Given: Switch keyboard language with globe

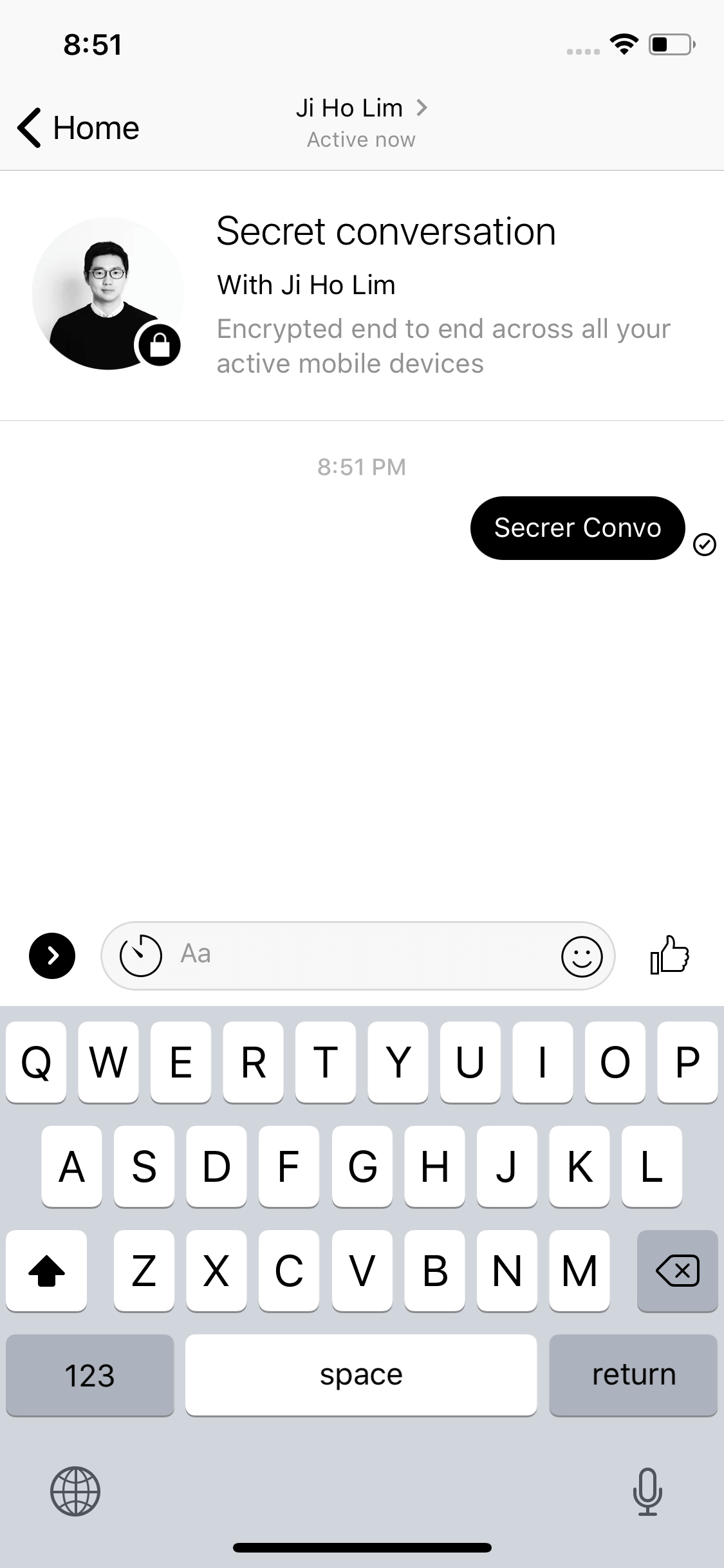Looking at the screenshot, I should point(75,1491).
